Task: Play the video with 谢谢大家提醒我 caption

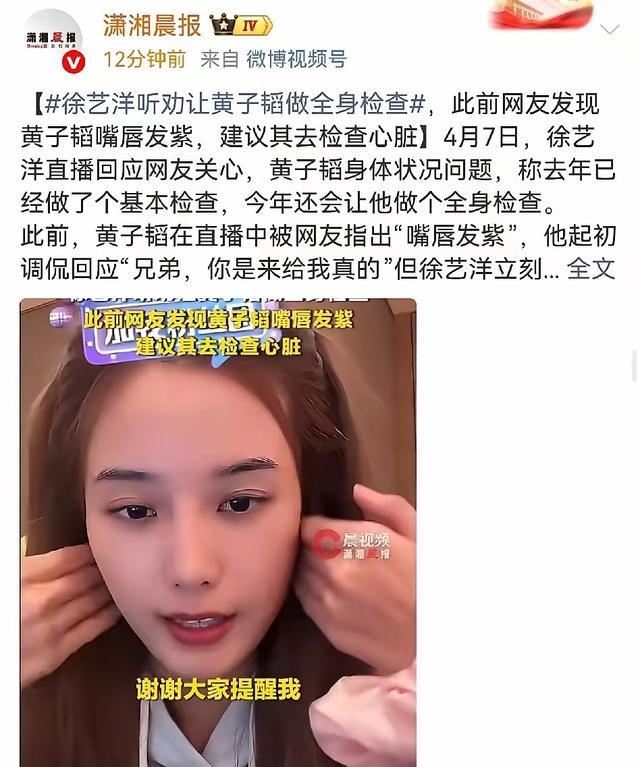Action: (x=218, y=530)
